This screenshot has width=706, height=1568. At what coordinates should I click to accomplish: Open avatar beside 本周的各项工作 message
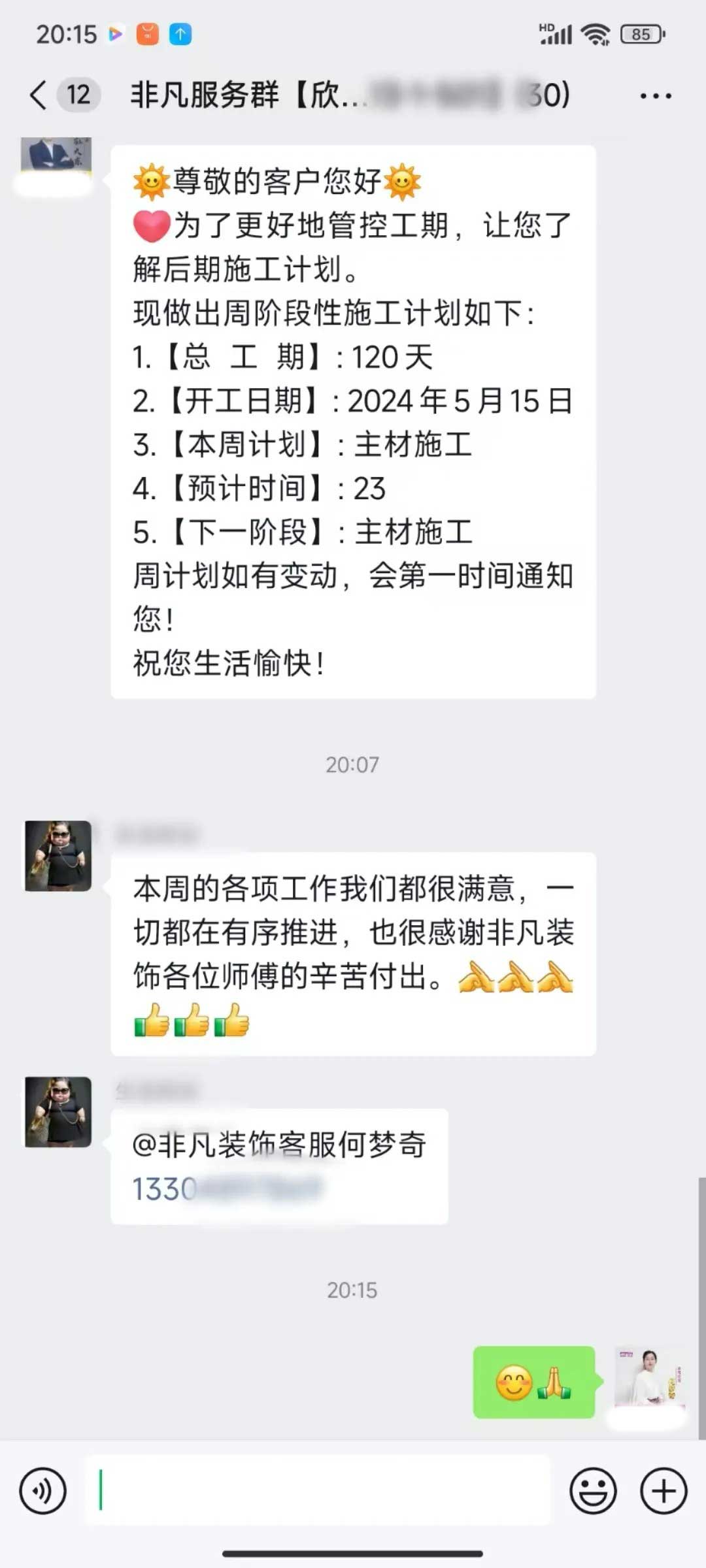point(58,856)
